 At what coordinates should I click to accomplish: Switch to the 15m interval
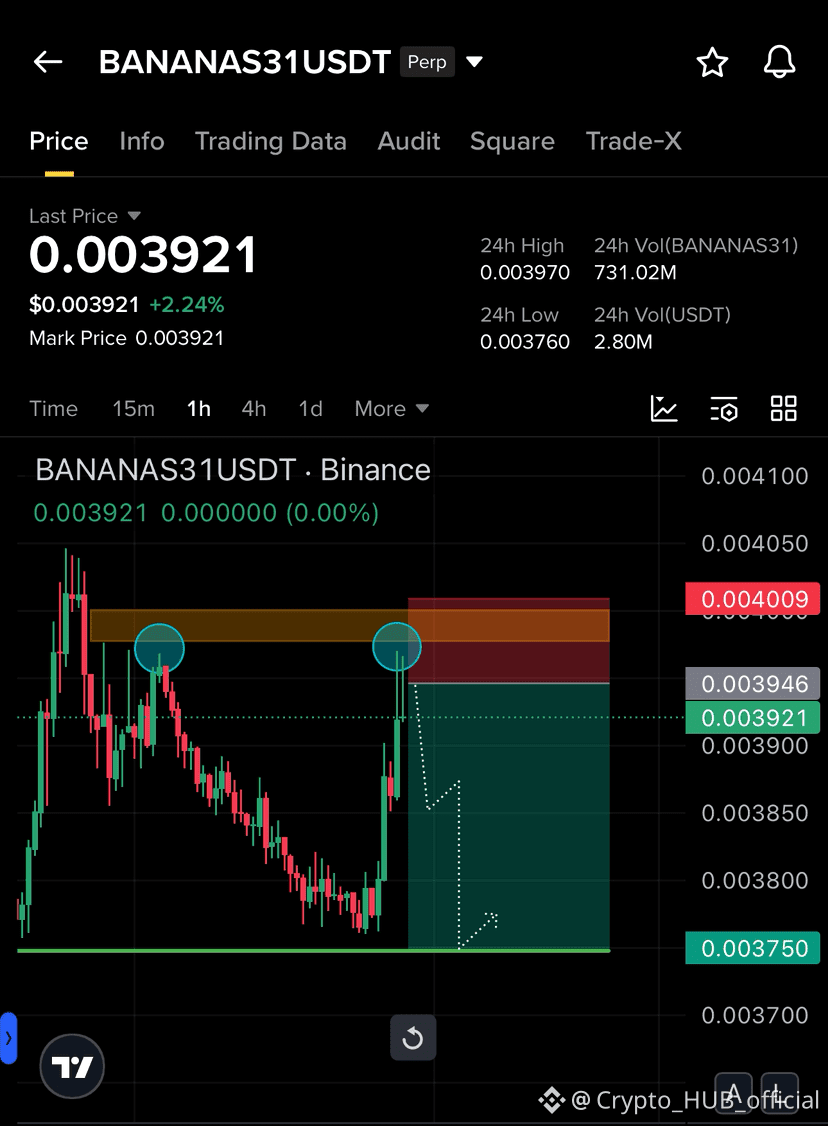[133, 408]
